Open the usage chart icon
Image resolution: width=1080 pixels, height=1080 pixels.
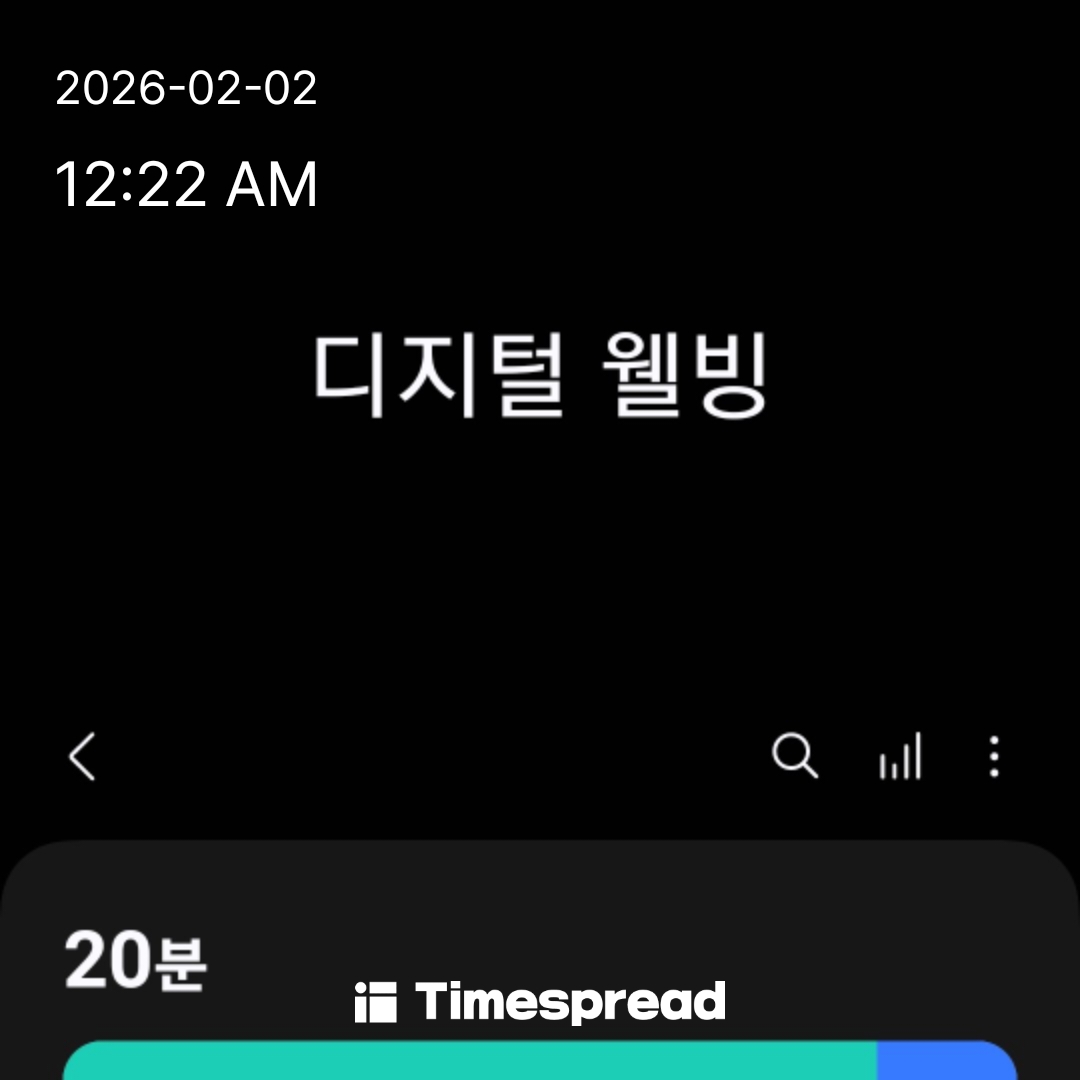click(x=900, y=757)
